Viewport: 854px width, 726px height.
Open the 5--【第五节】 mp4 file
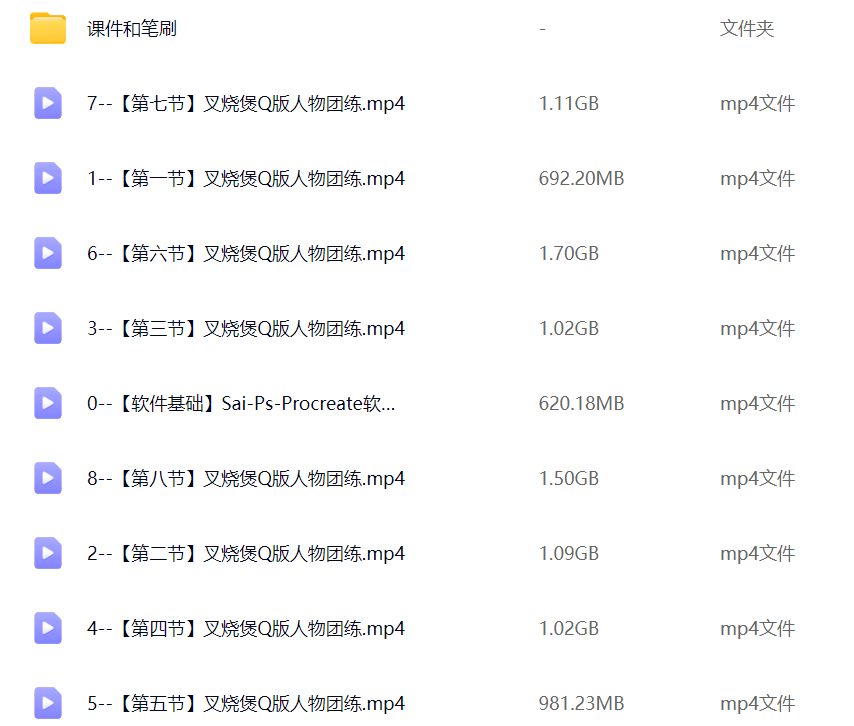pos(245,704)
